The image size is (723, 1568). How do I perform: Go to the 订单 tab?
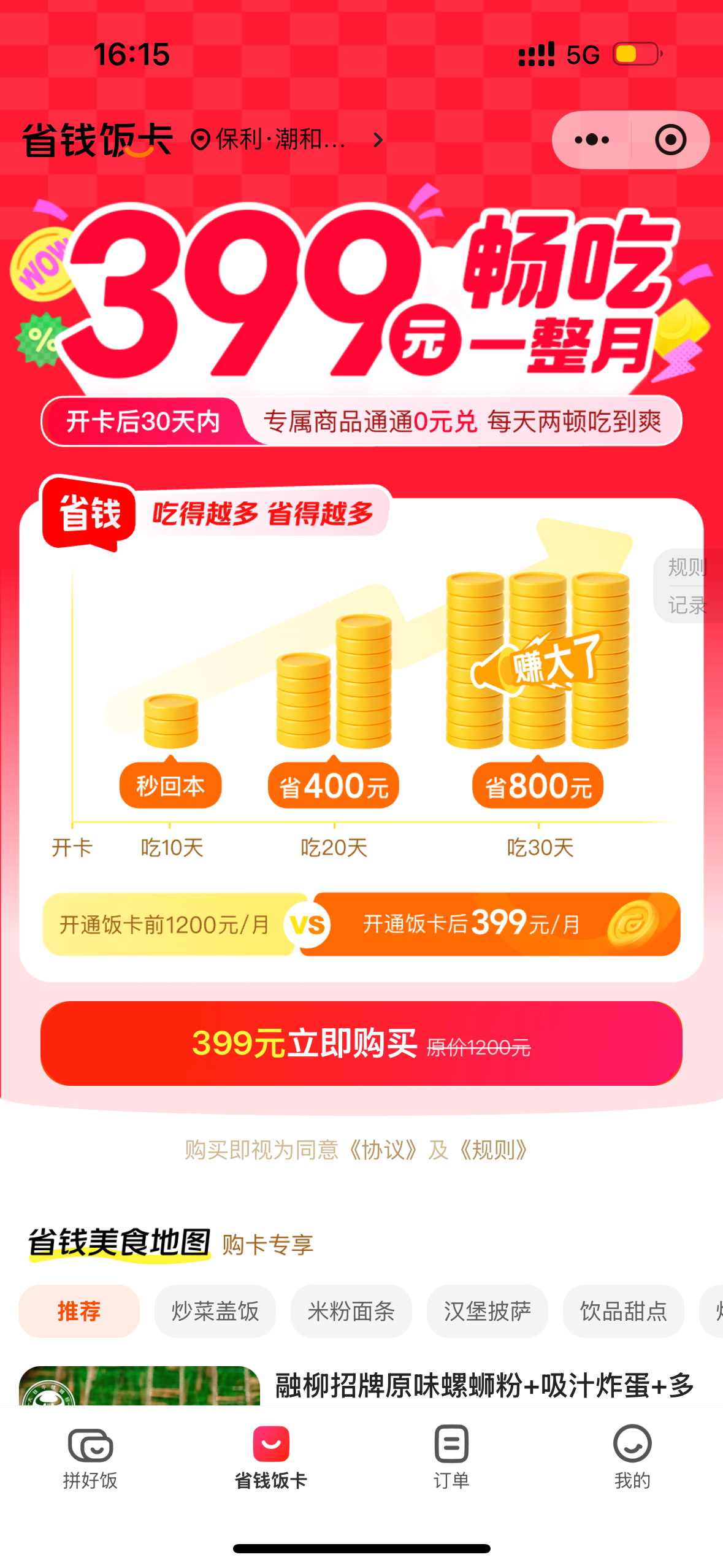(x=452, y=1458)
